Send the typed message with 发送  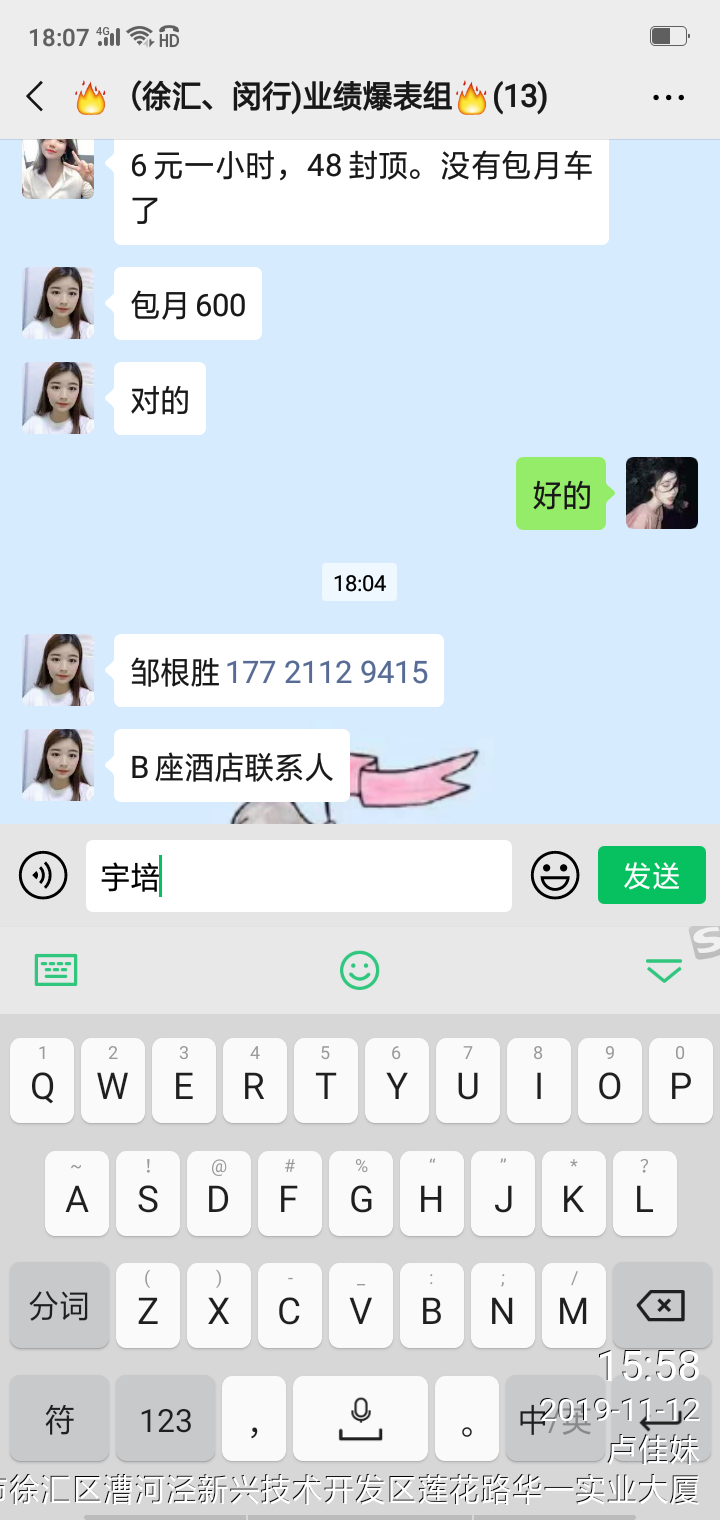coord(651,876)
